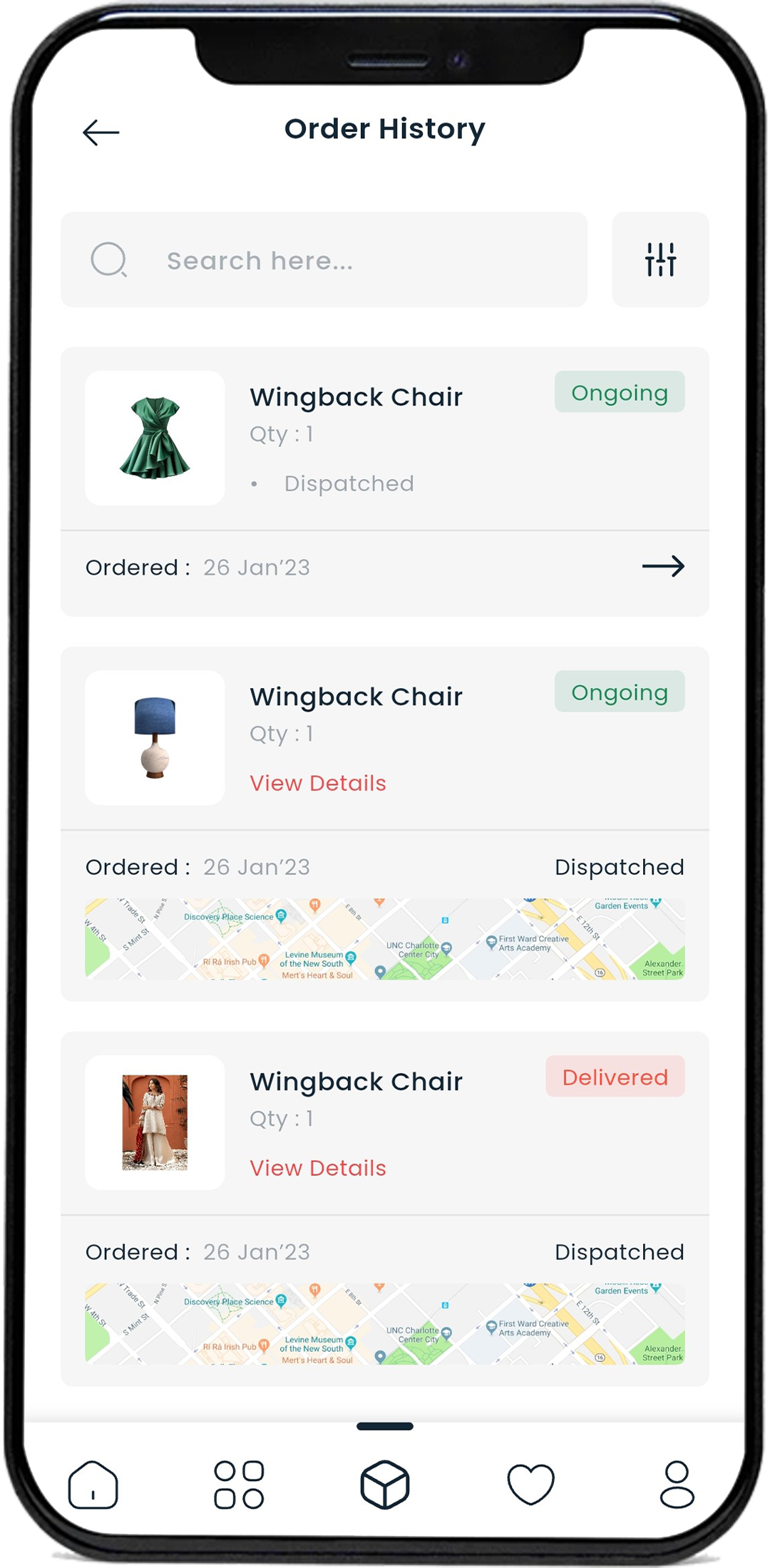Image resolution: width=770 pixels, height=1568 pixels.
Task: Open the green dress product thumbnail
Action: 155,438
